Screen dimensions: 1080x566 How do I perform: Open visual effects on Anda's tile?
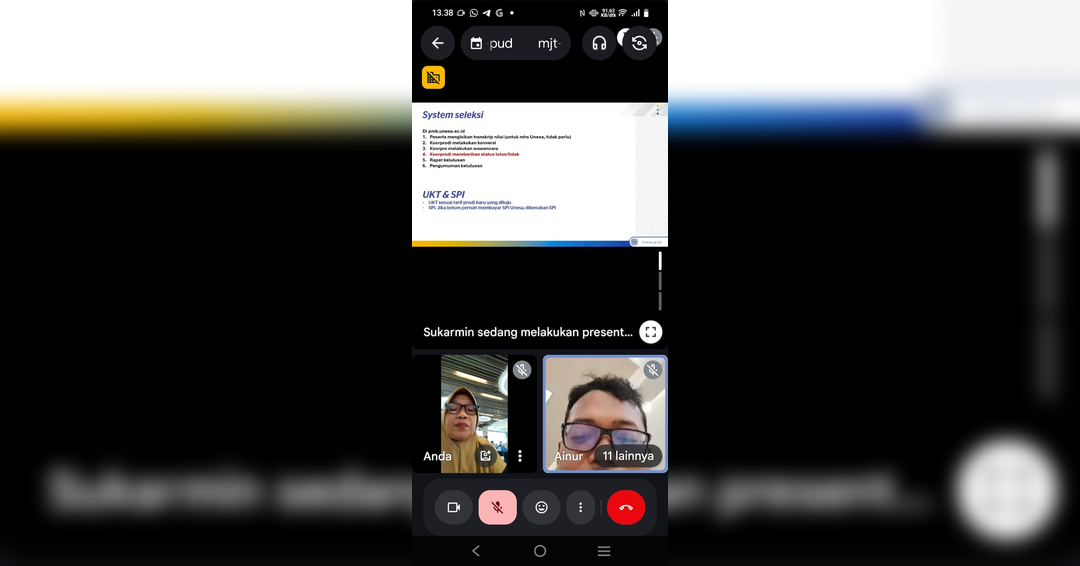click(x=486, y=456)
